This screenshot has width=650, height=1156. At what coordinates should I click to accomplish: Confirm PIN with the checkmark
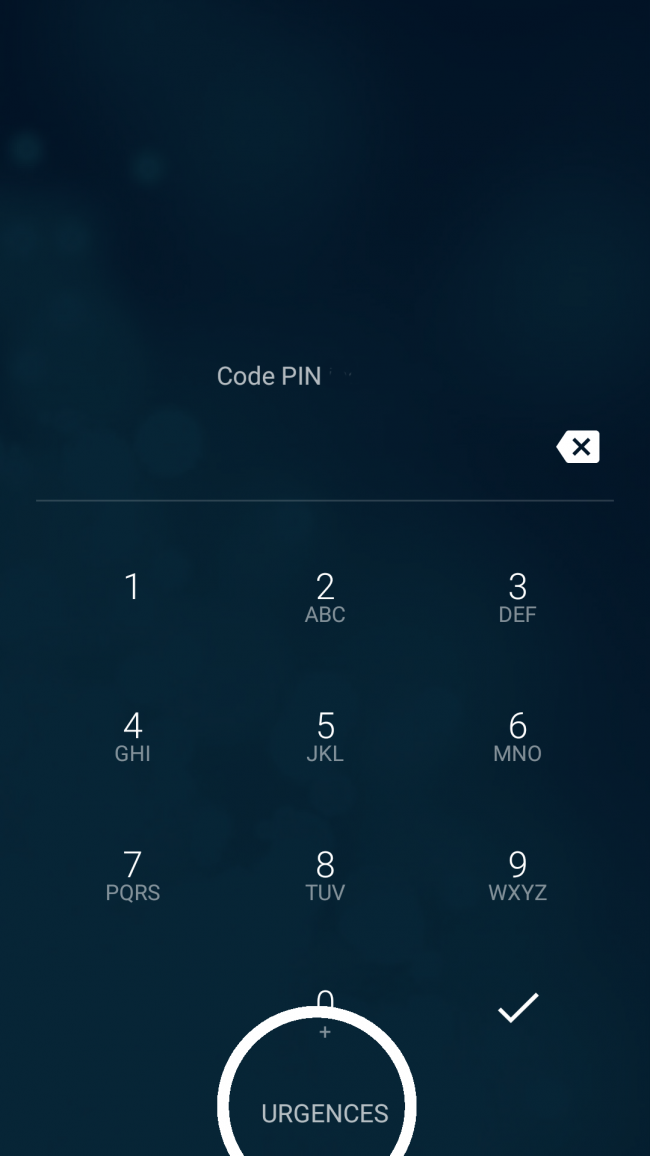[518, 1008]
